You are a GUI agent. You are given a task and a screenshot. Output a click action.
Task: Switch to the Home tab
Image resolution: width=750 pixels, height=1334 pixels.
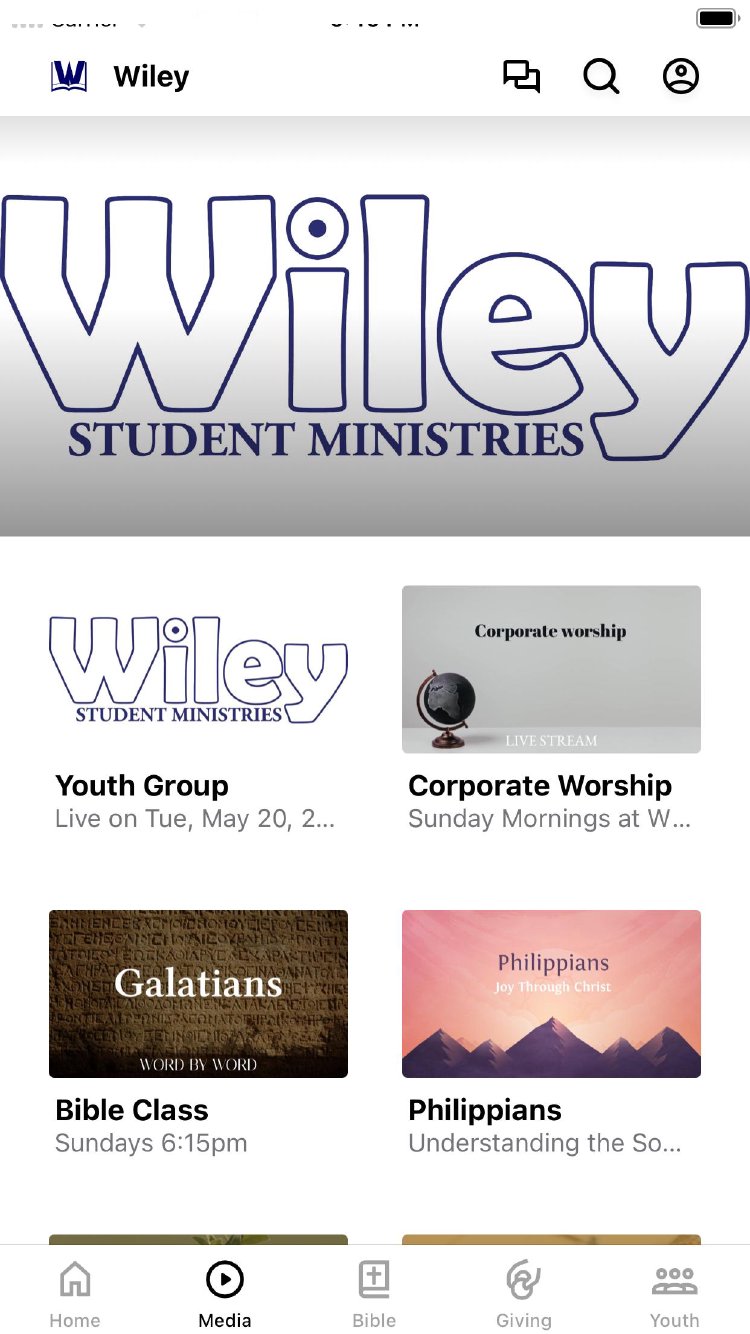pos(75,1293)
